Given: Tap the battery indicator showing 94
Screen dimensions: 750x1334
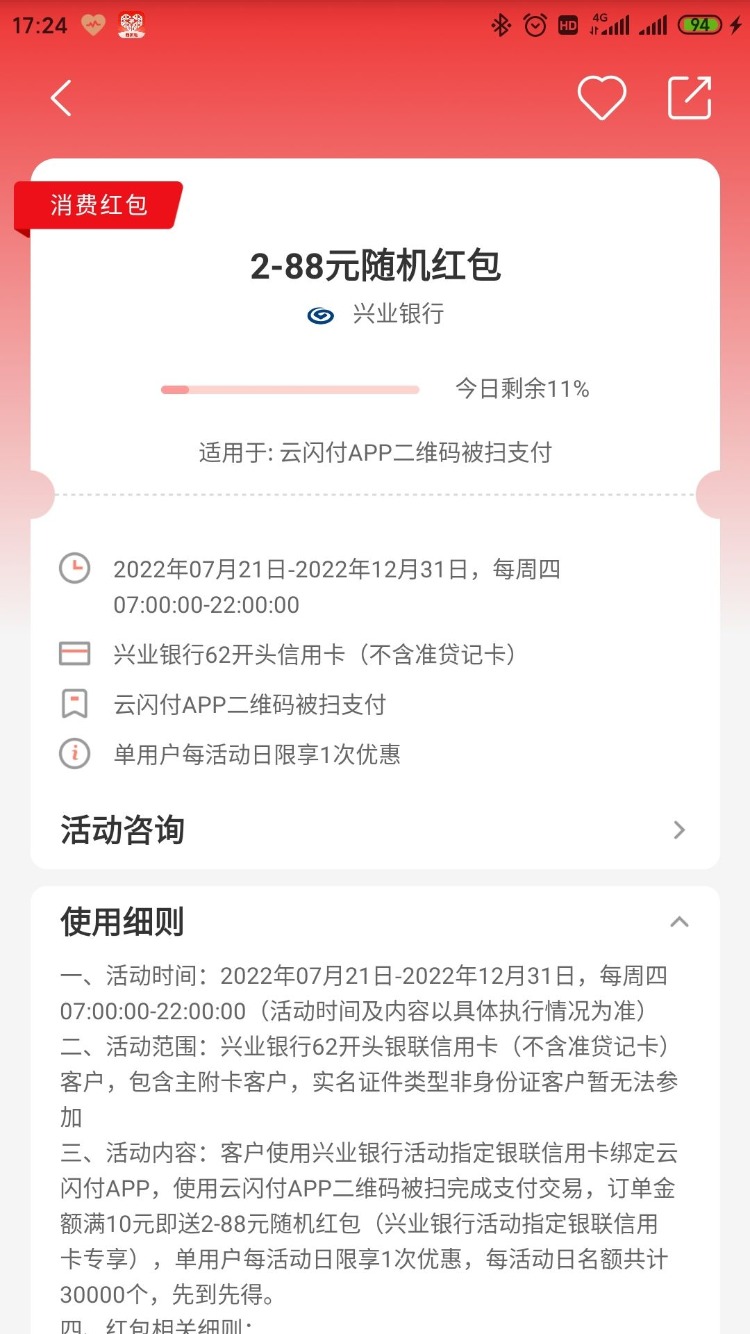Looking at the screenshot, I should [698, 24].
